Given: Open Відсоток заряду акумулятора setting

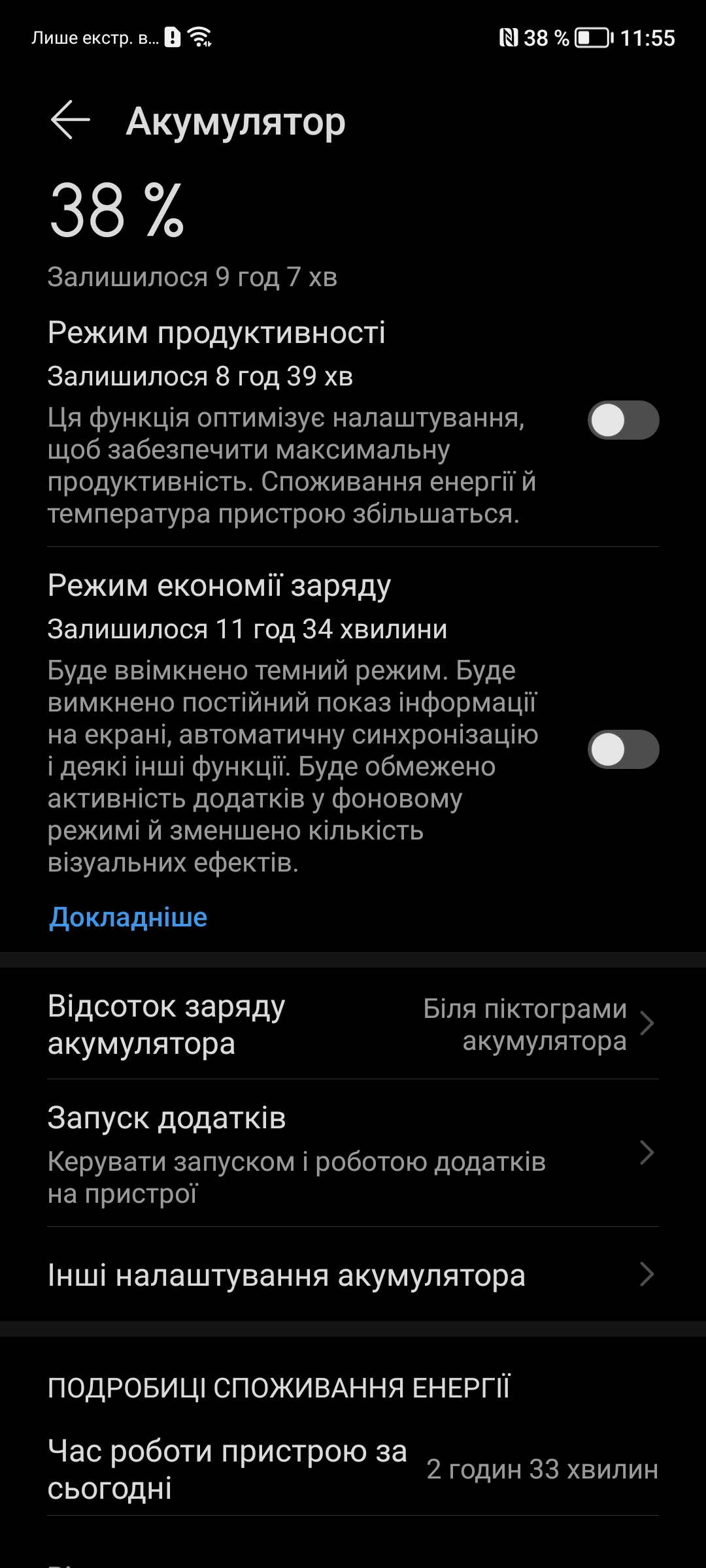Looking at the screenshot, I should point(353,1024).
